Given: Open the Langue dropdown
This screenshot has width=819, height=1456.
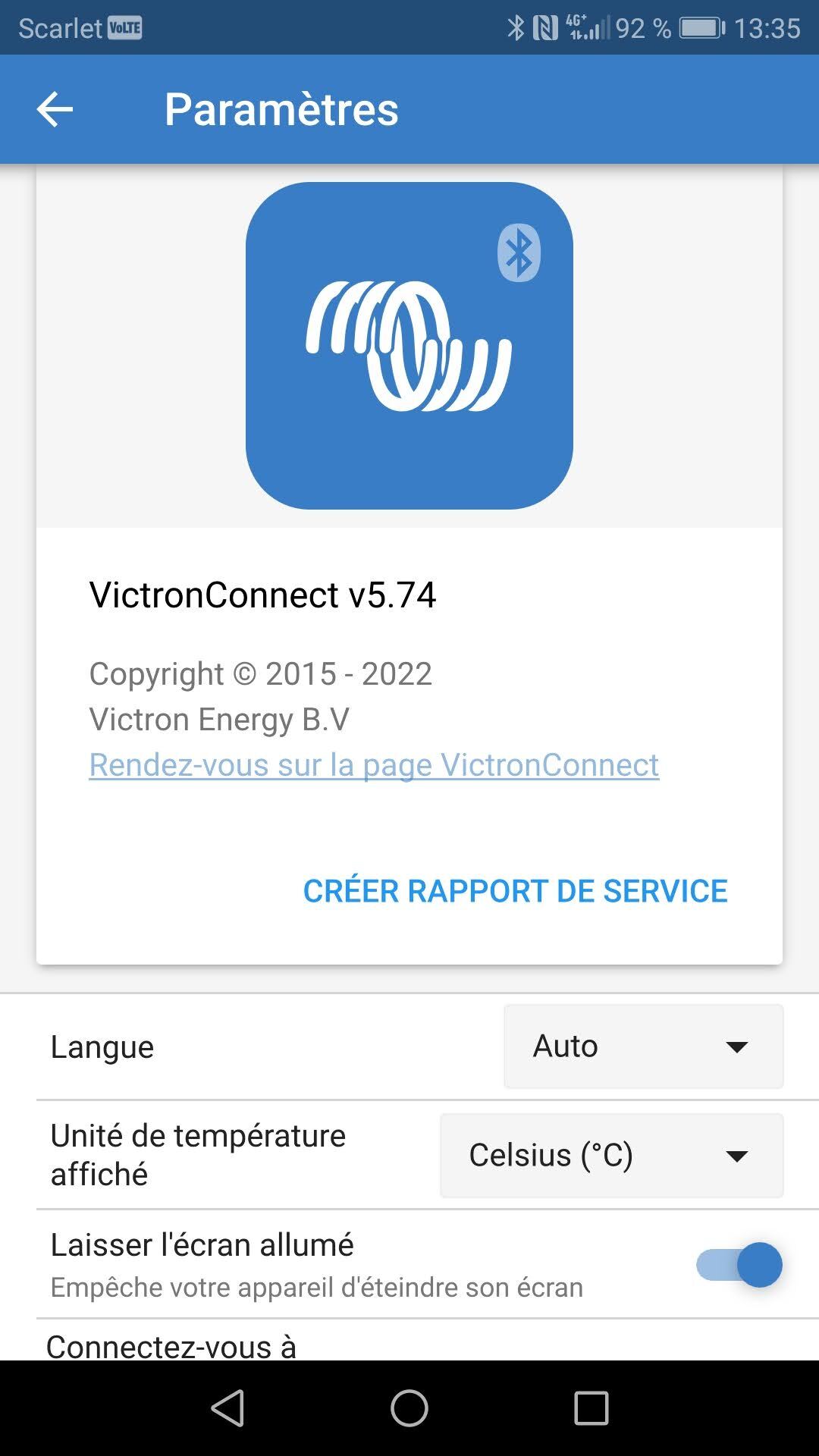Looking at the screenshot, I should pyautogui.click(x=643, y=1046).
